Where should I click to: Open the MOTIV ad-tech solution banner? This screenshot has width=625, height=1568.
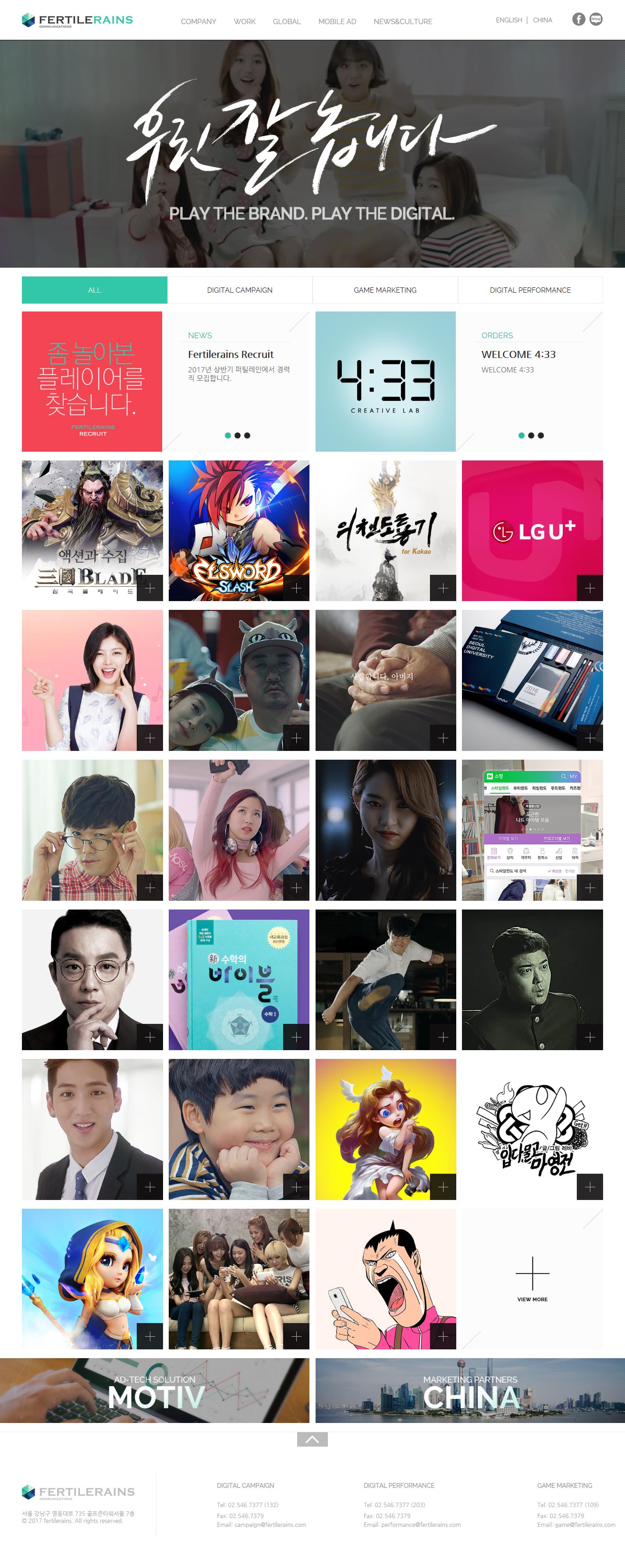(x=155, y=1390)
